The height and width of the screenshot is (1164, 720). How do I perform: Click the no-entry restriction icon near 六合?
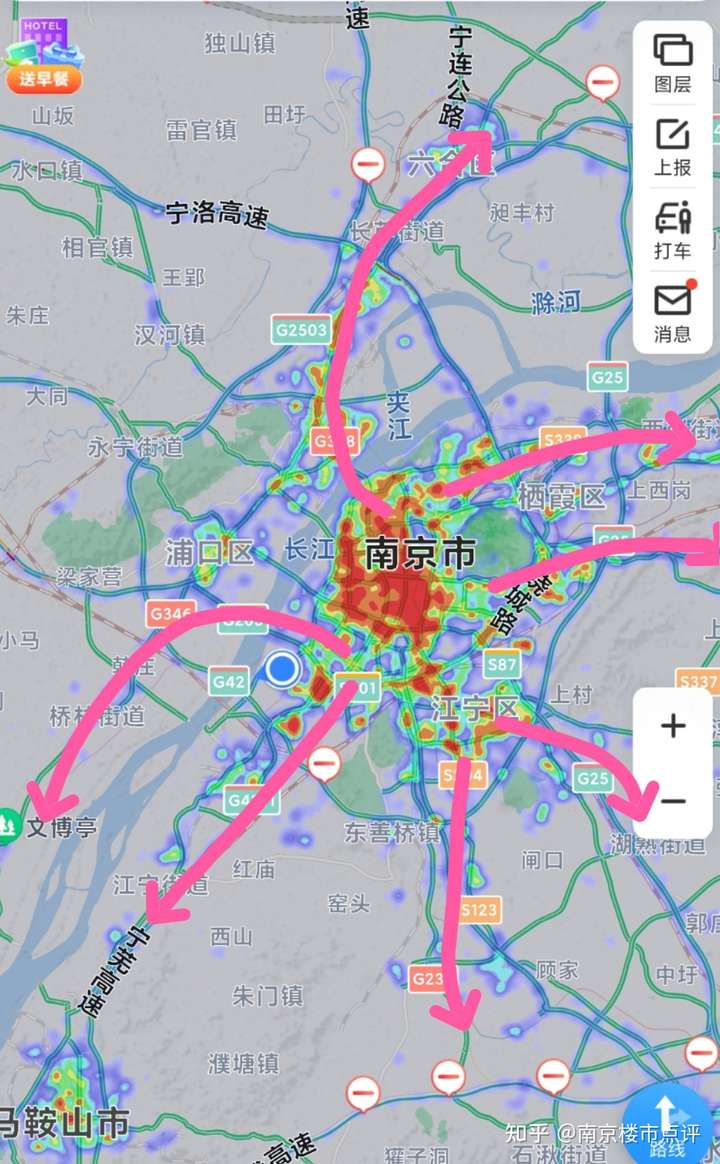tap(366, 162)
